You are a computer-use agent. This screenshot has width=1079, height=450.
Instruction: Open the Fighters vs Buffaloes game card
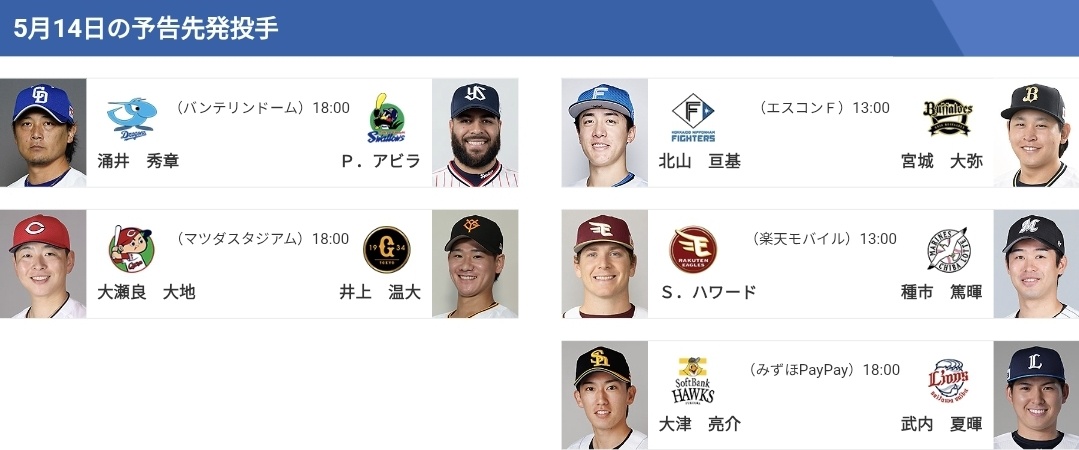point(820,133)
